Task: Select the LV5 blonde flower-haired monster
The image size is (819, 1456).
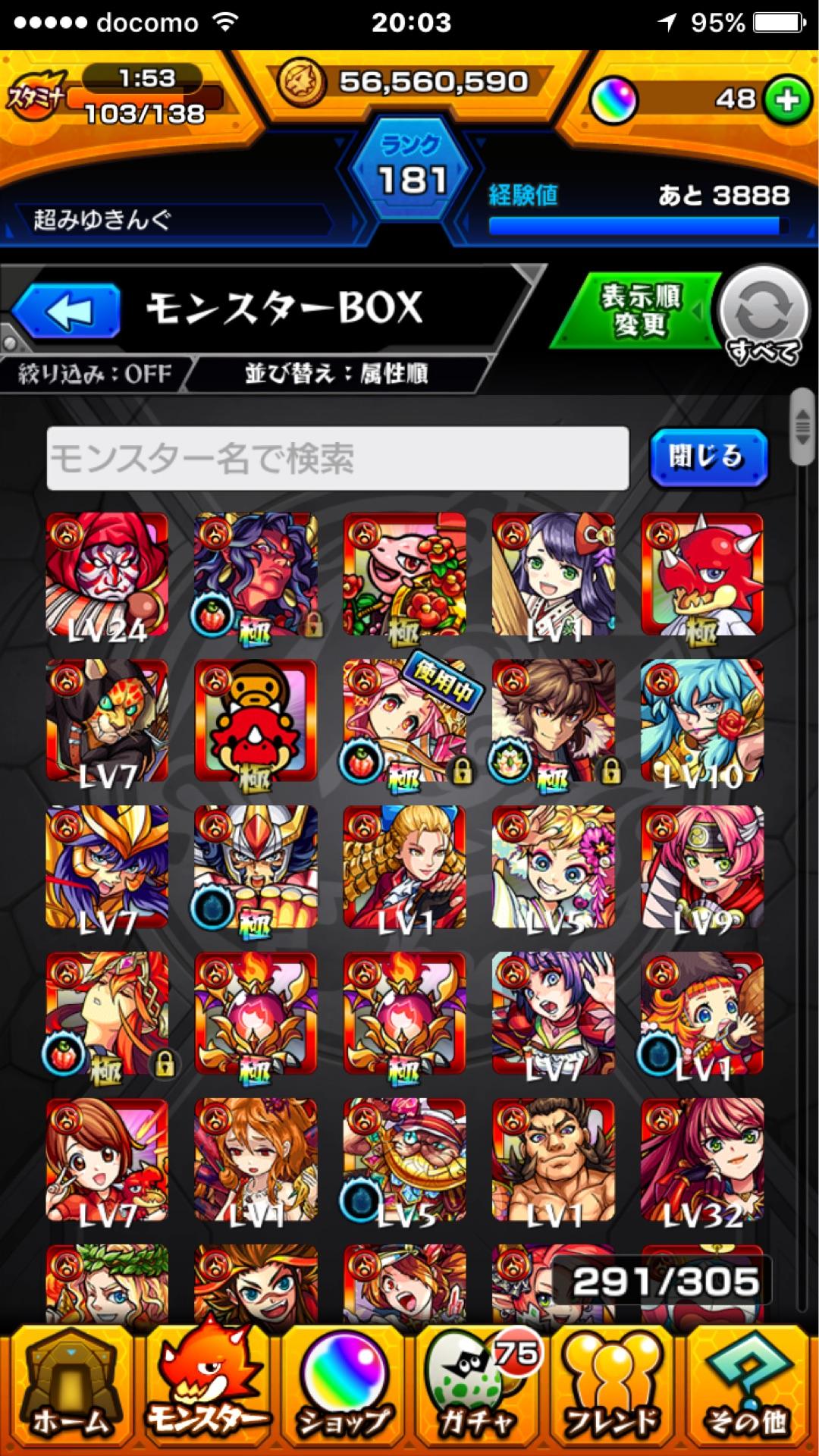Action: (554, 867)
